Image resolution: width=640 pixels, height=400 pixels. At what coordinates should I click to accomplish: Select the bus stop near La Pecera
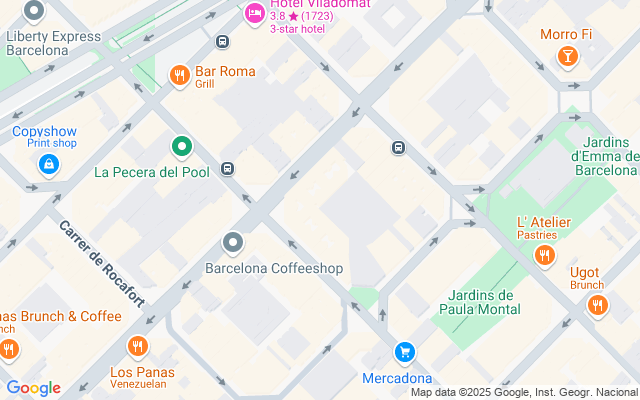click(229, 168)
